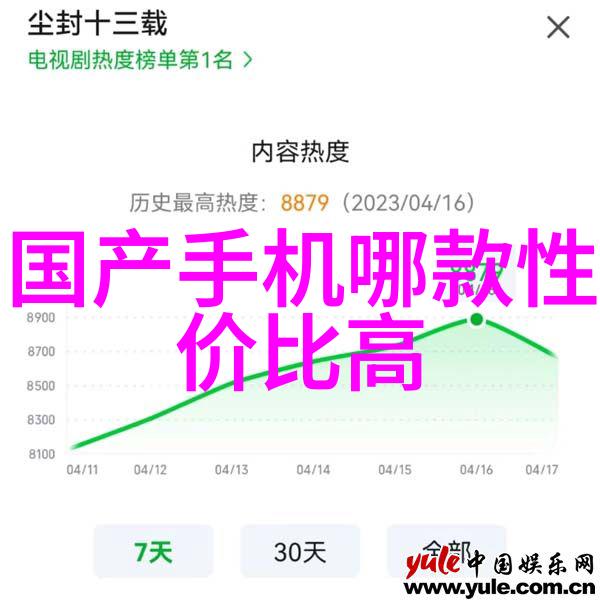600x600 pixels.
Task: Open the 电视剧热度榜单第1名 ranking link
Action: coord(139,59)
